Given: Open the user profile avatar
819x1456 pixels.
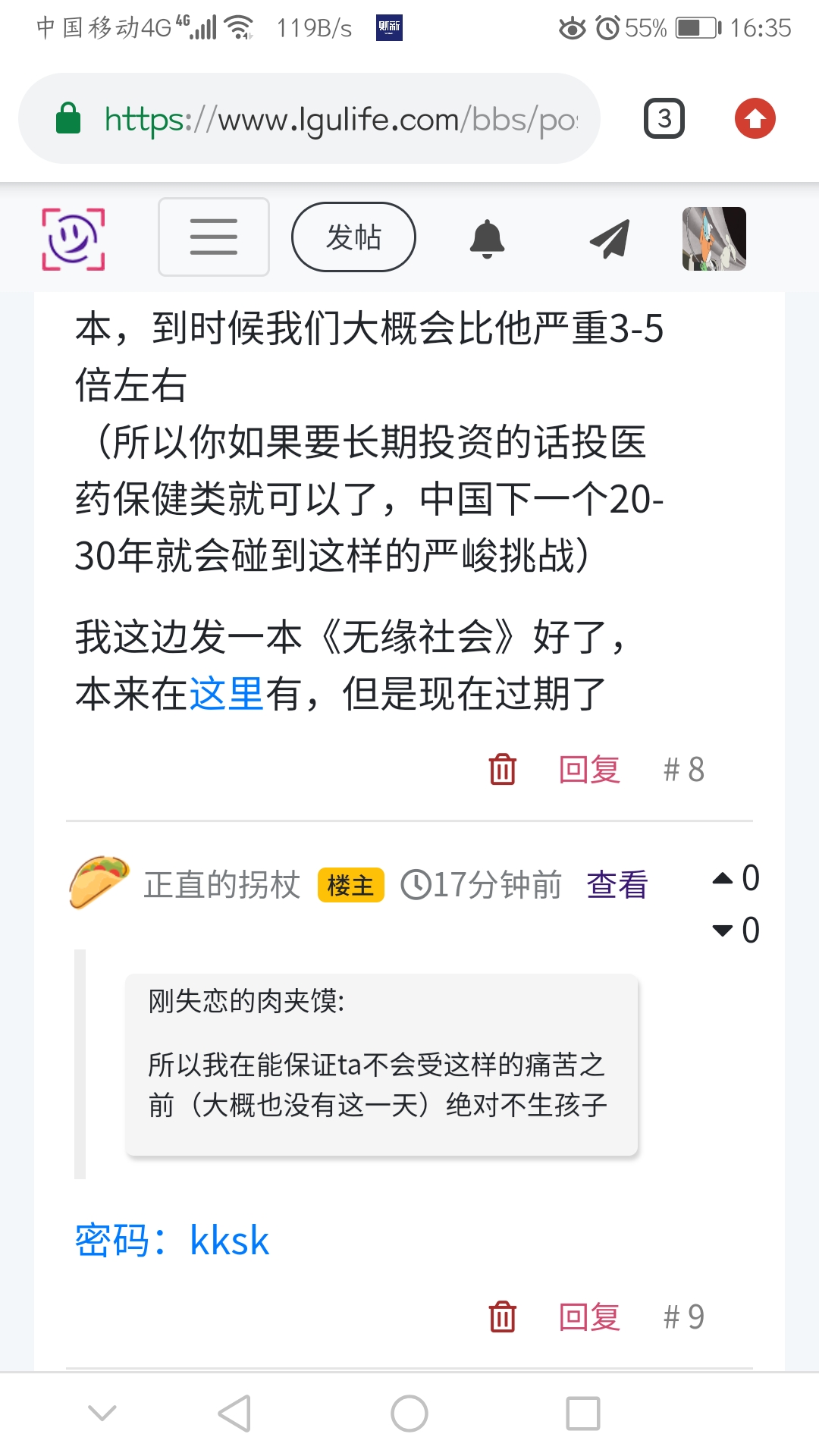Looking at the screenshot, I should (x=714, y=238).
